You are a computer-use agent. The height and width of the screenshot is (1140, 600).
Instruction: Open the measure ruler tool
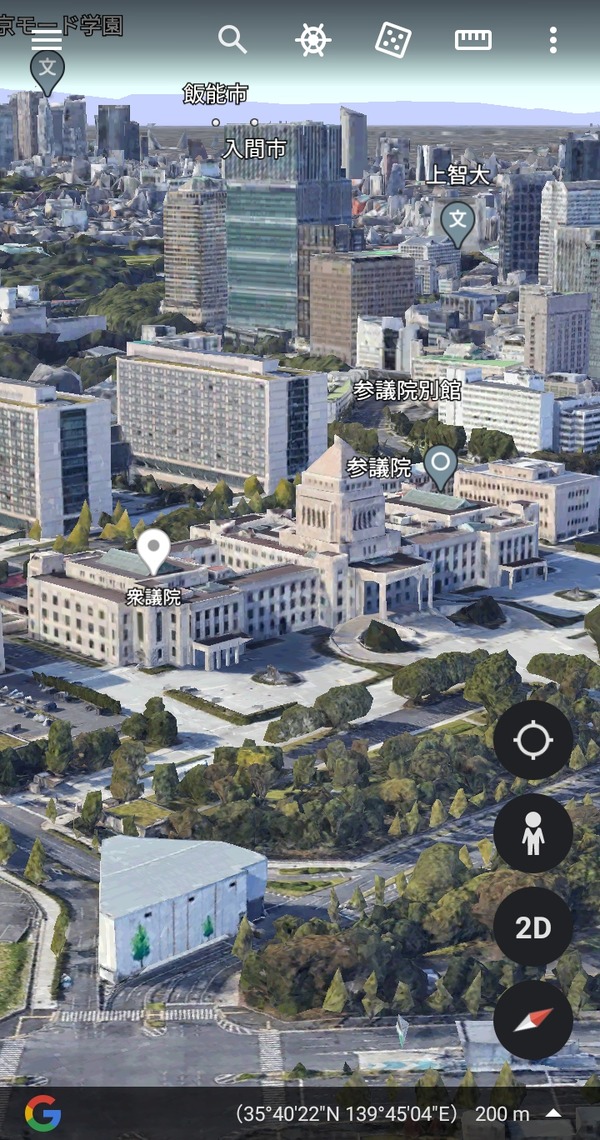click(473, 40)
